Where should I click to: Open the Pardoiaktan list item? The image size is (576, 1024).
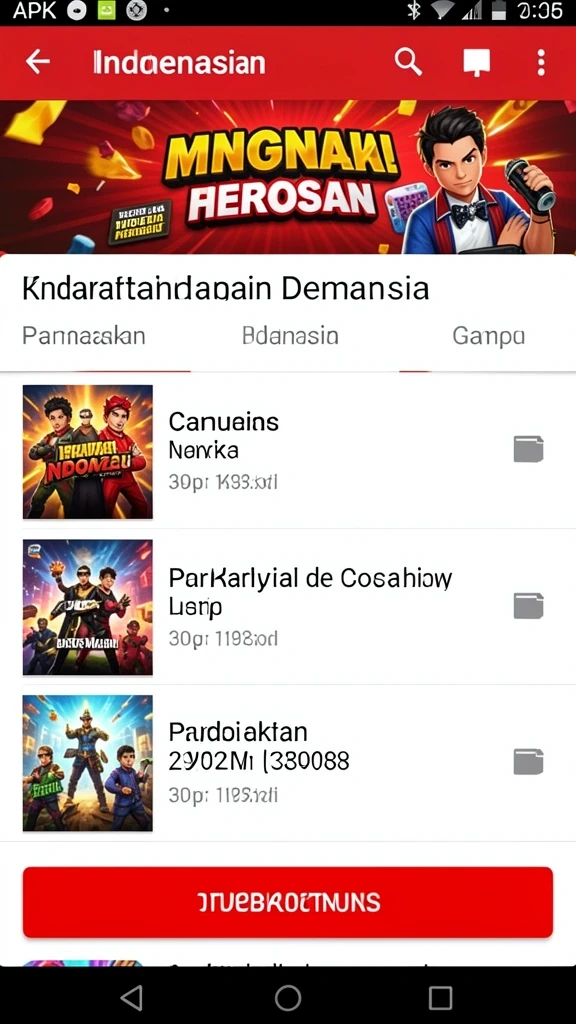(288, 763)
